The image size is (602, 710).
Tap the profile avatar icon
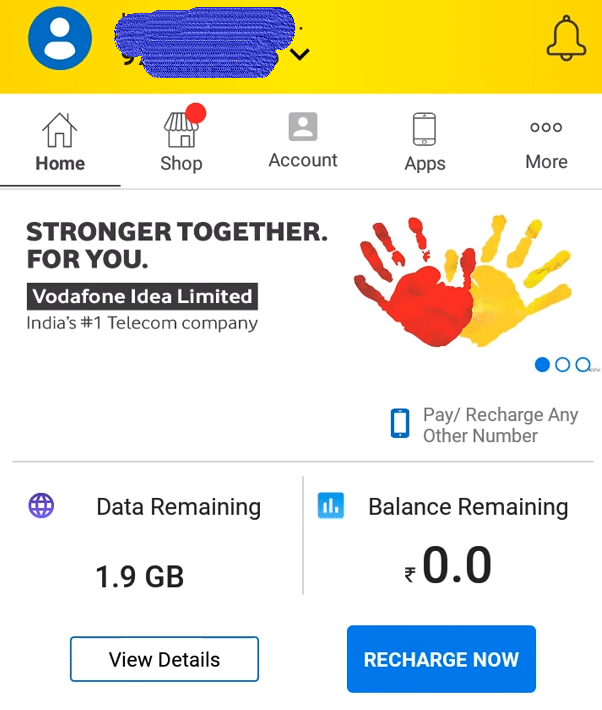pos(60,39)
